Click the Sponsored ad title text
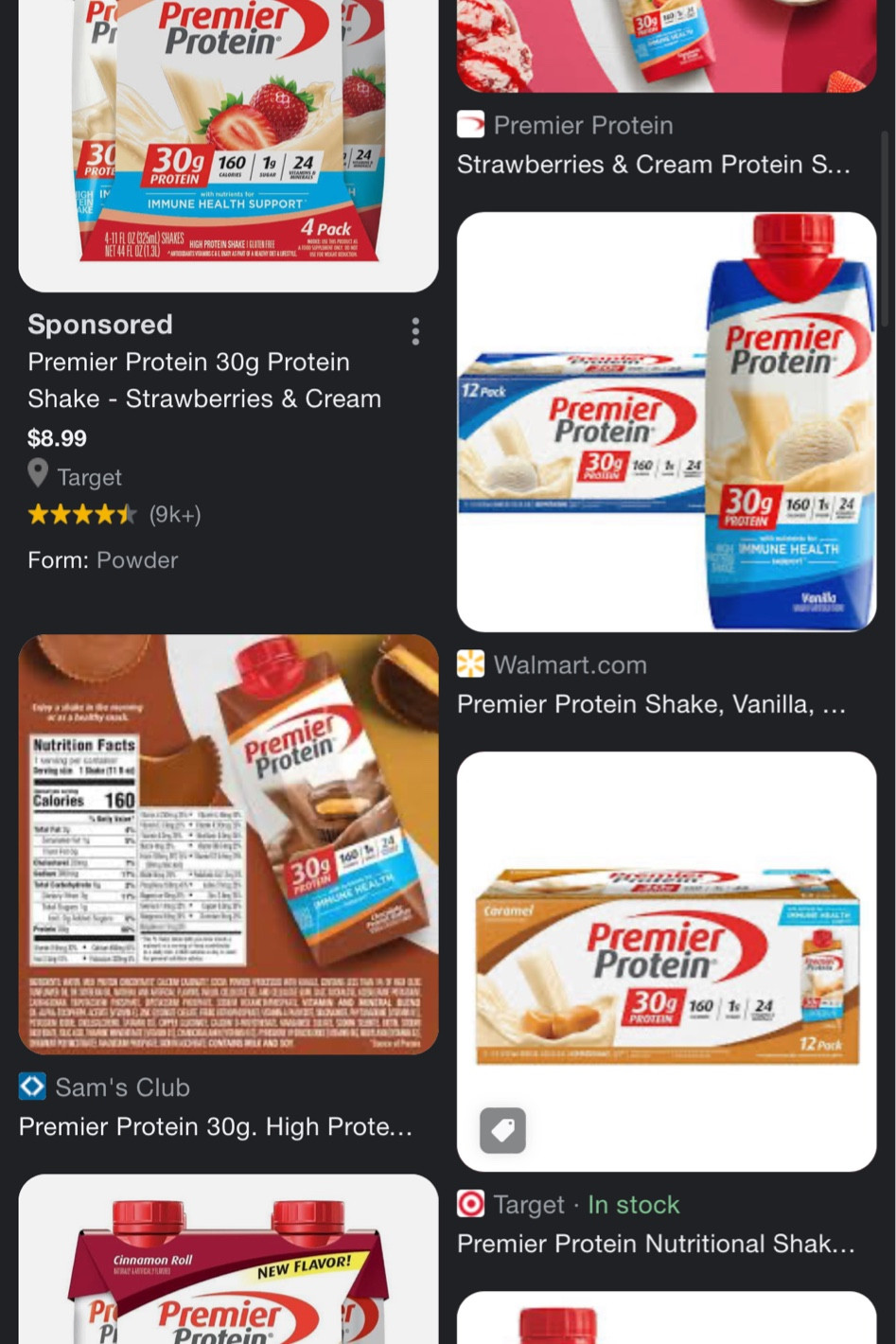The height and width of the screenshot is (1344, 896). [204, 380]
